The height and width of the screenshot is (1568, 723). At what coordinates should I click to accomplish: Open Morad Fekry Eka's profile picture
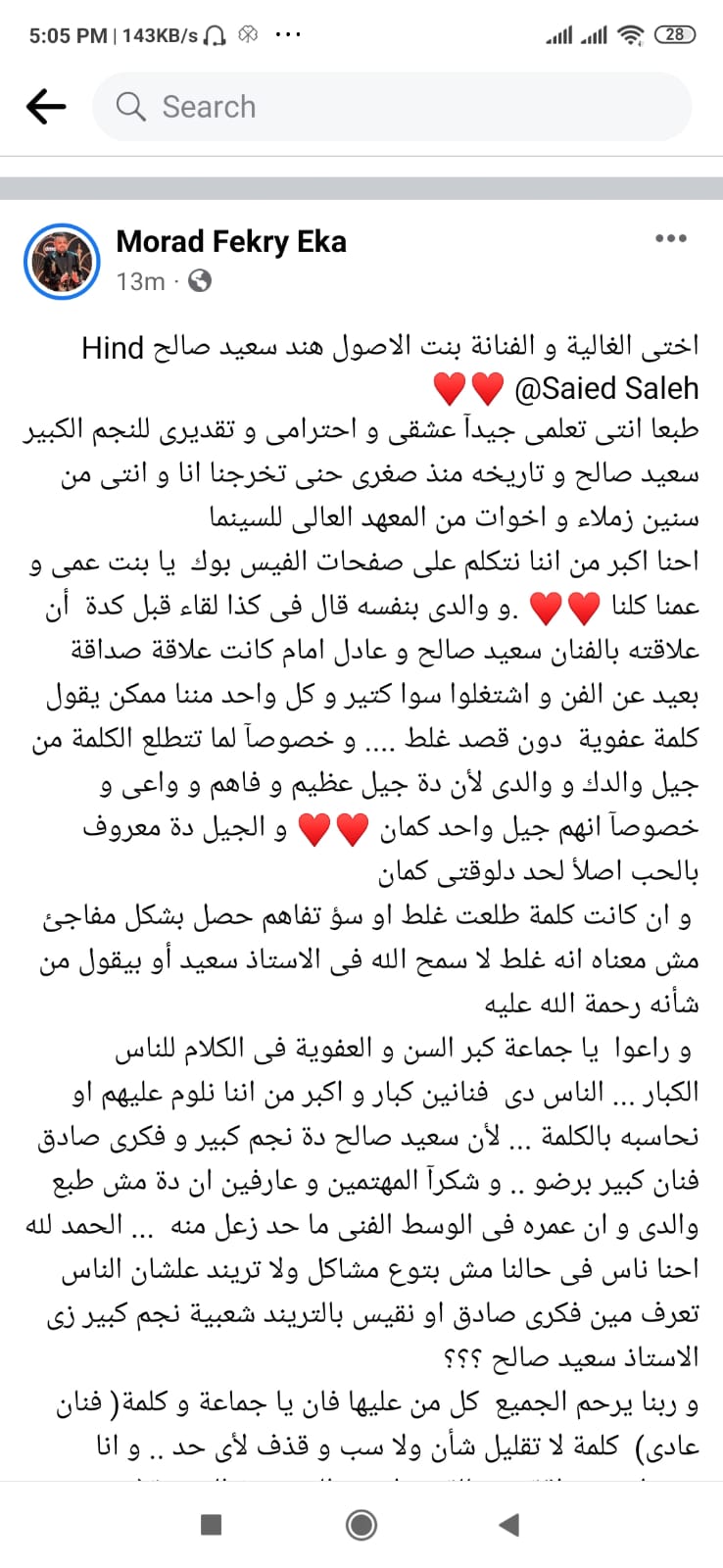(62, 261)
